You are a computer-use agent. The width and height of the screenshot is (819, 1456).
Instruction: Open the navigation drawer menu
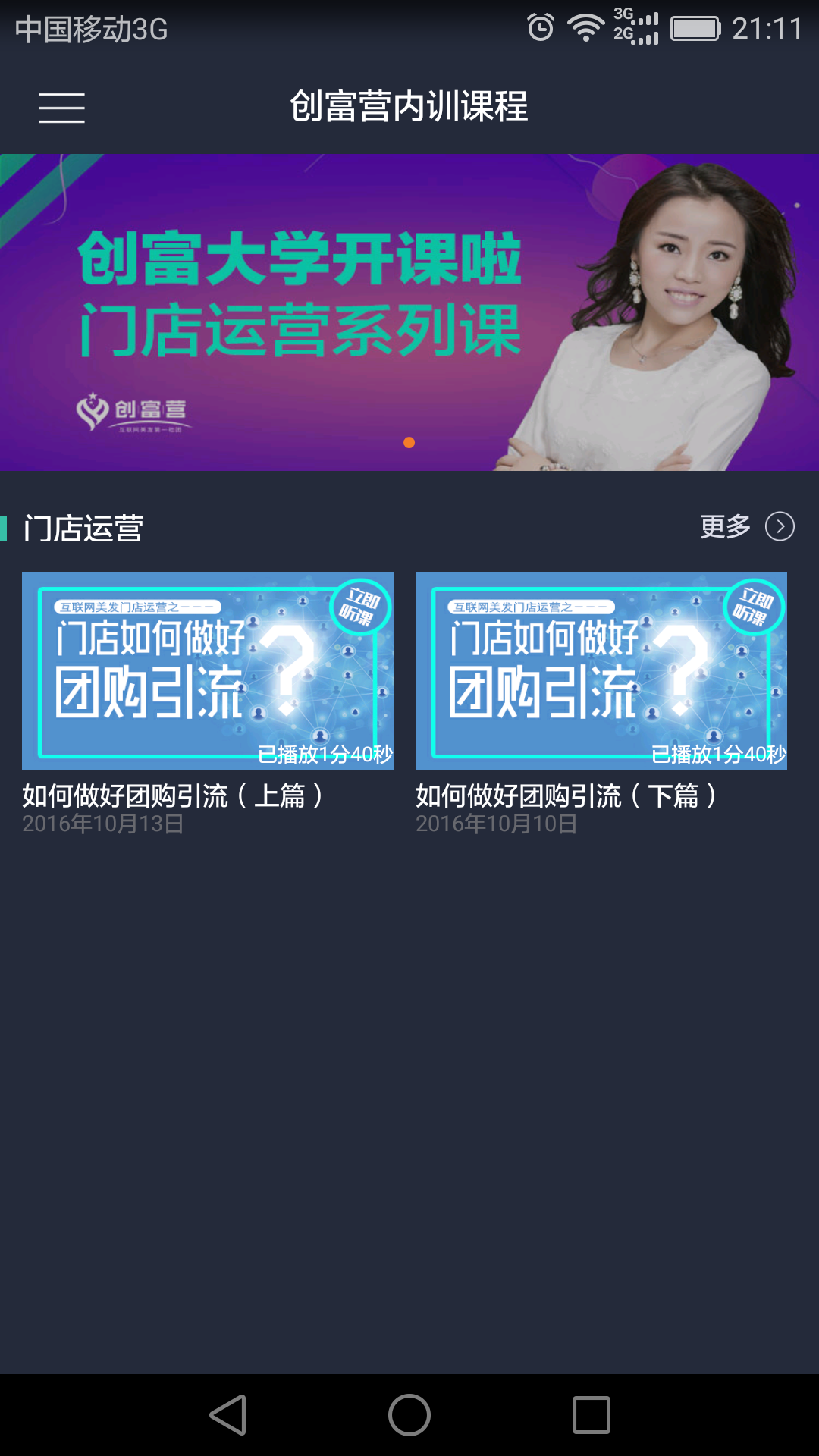coord(61,108)
